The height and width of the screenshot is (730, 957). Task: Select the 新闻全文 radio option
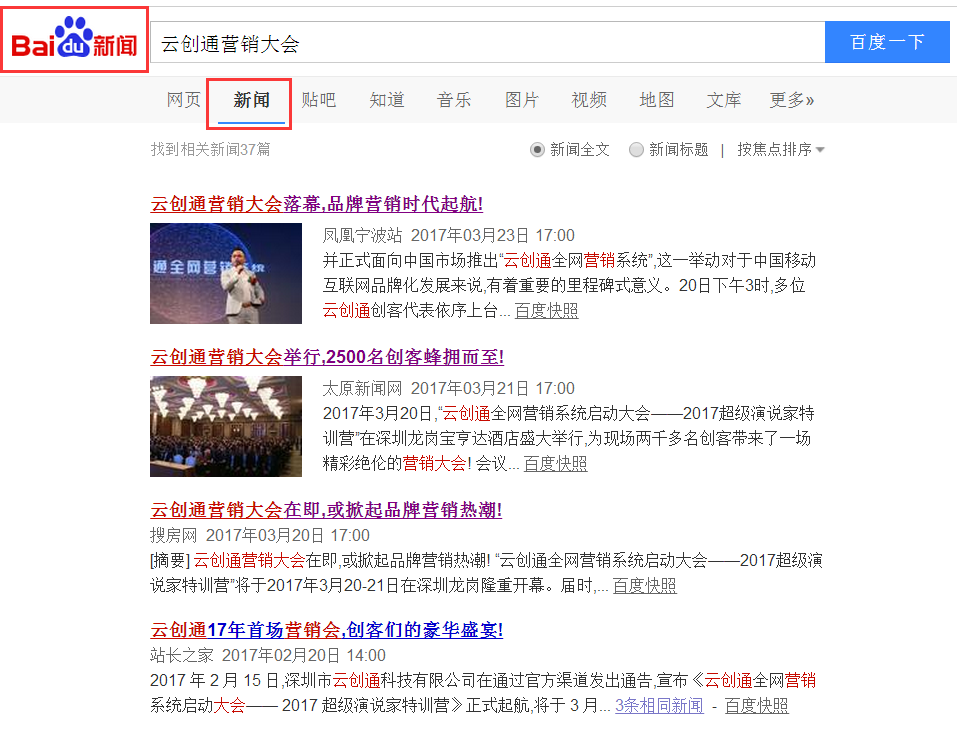(538, 150)
